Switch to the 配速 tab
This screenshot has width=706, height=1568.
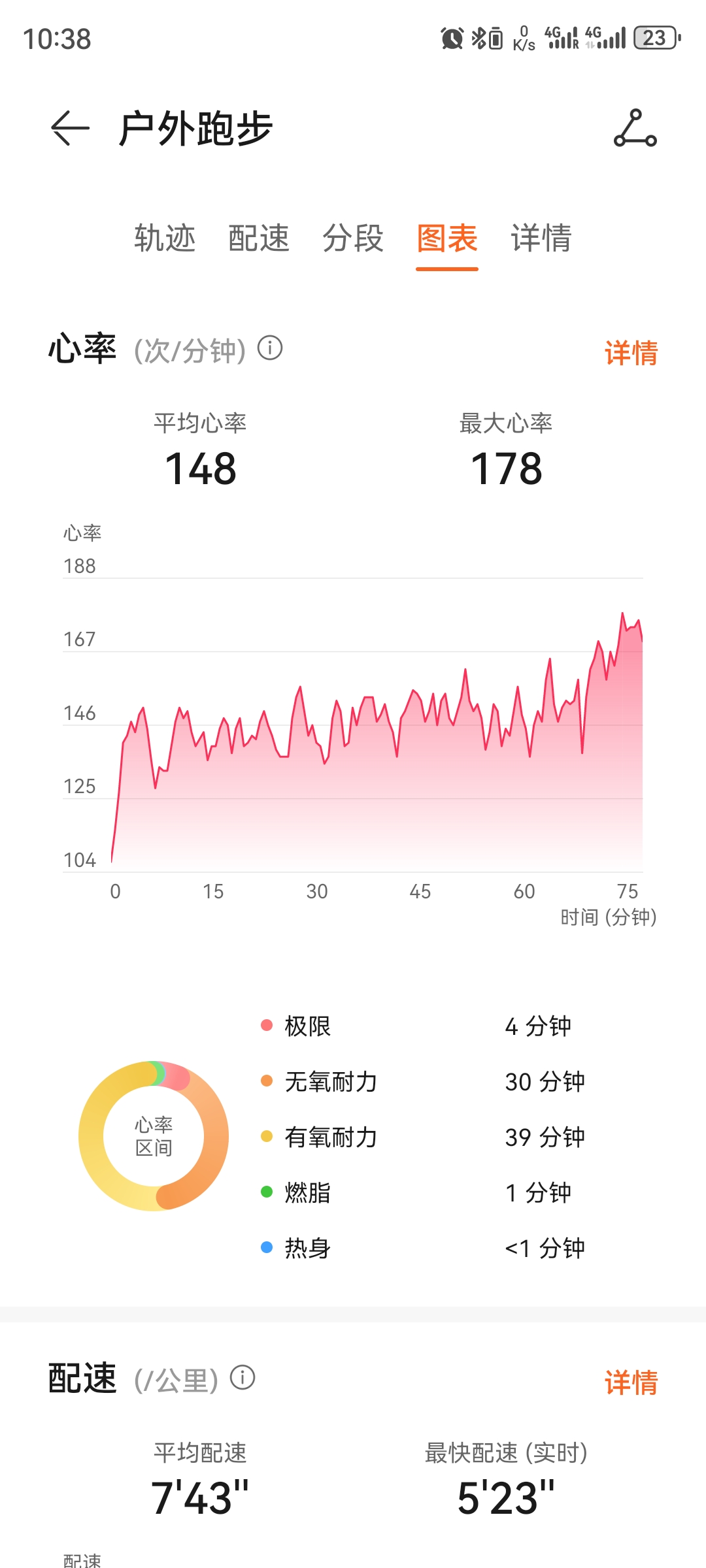[x=259, y=238]
